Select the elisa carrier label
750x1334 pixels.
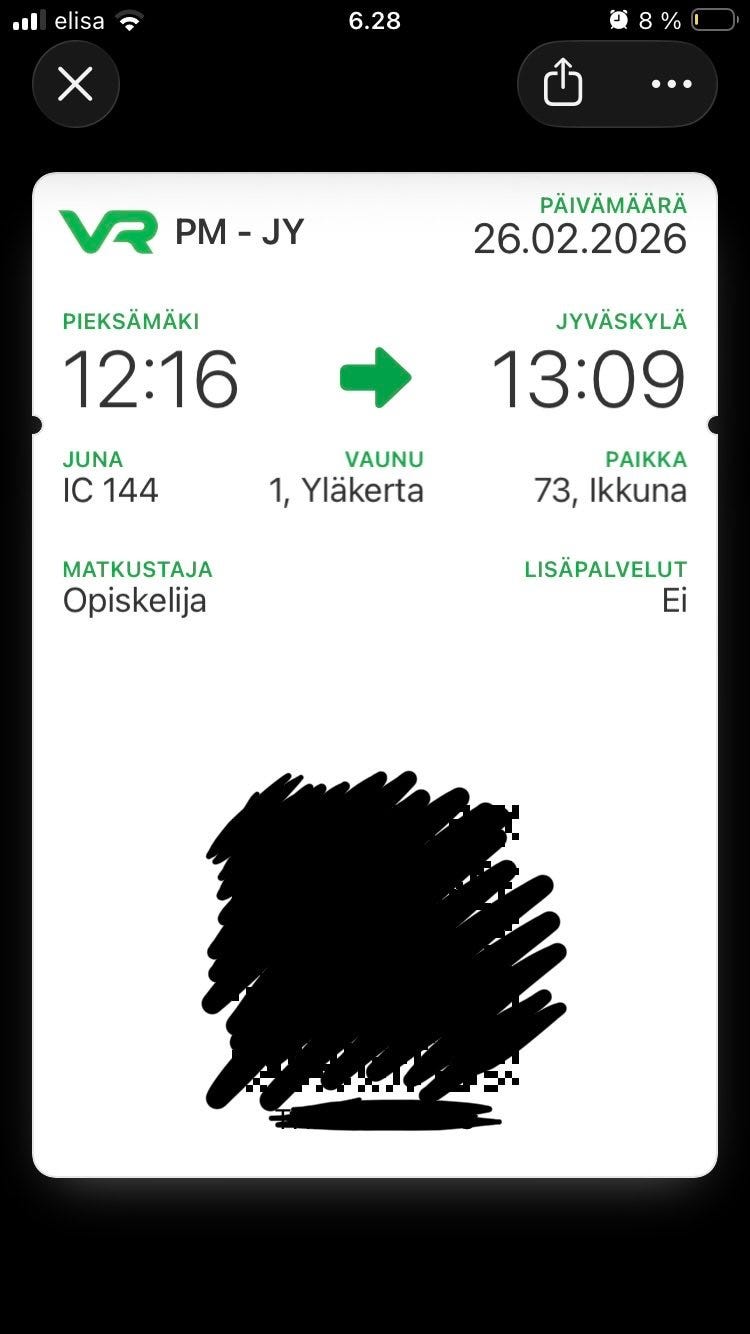pyautogui.click(x=80, y=19)
